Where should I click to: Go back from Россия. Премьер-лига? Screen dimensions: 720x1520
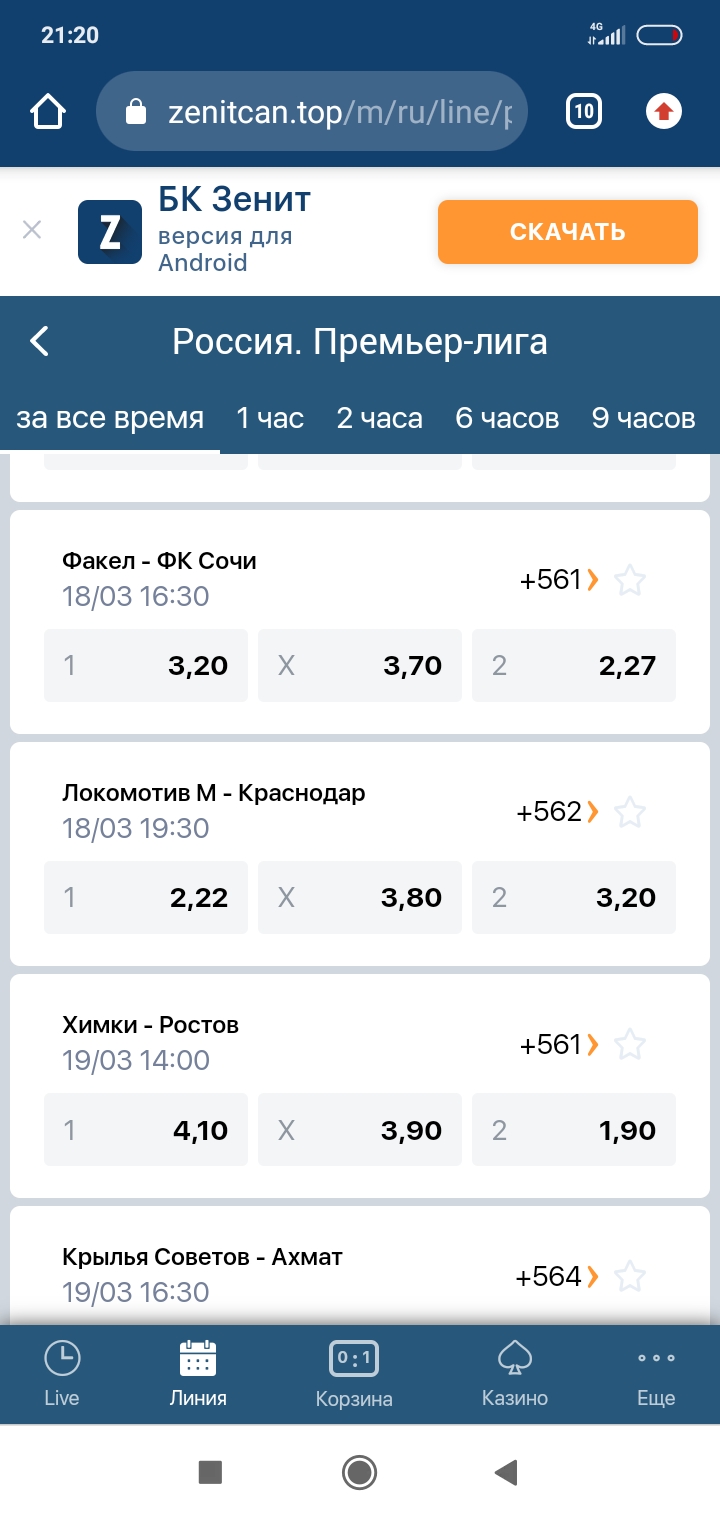[39, 341]
